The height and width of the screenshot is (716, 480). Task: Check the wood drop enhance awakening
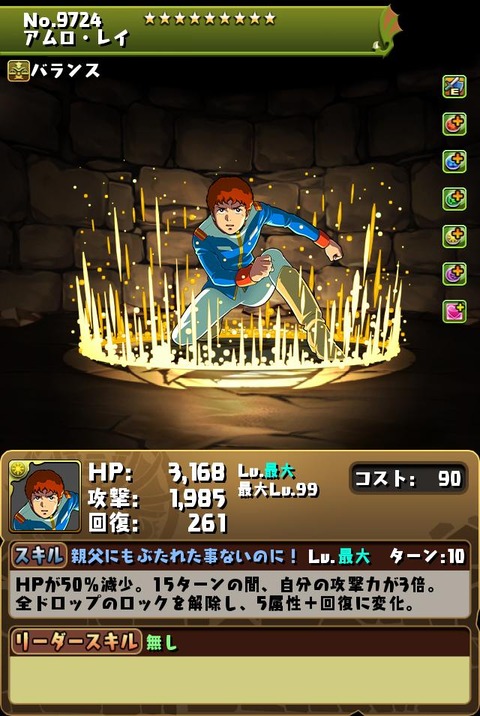(x=454, y=199)
